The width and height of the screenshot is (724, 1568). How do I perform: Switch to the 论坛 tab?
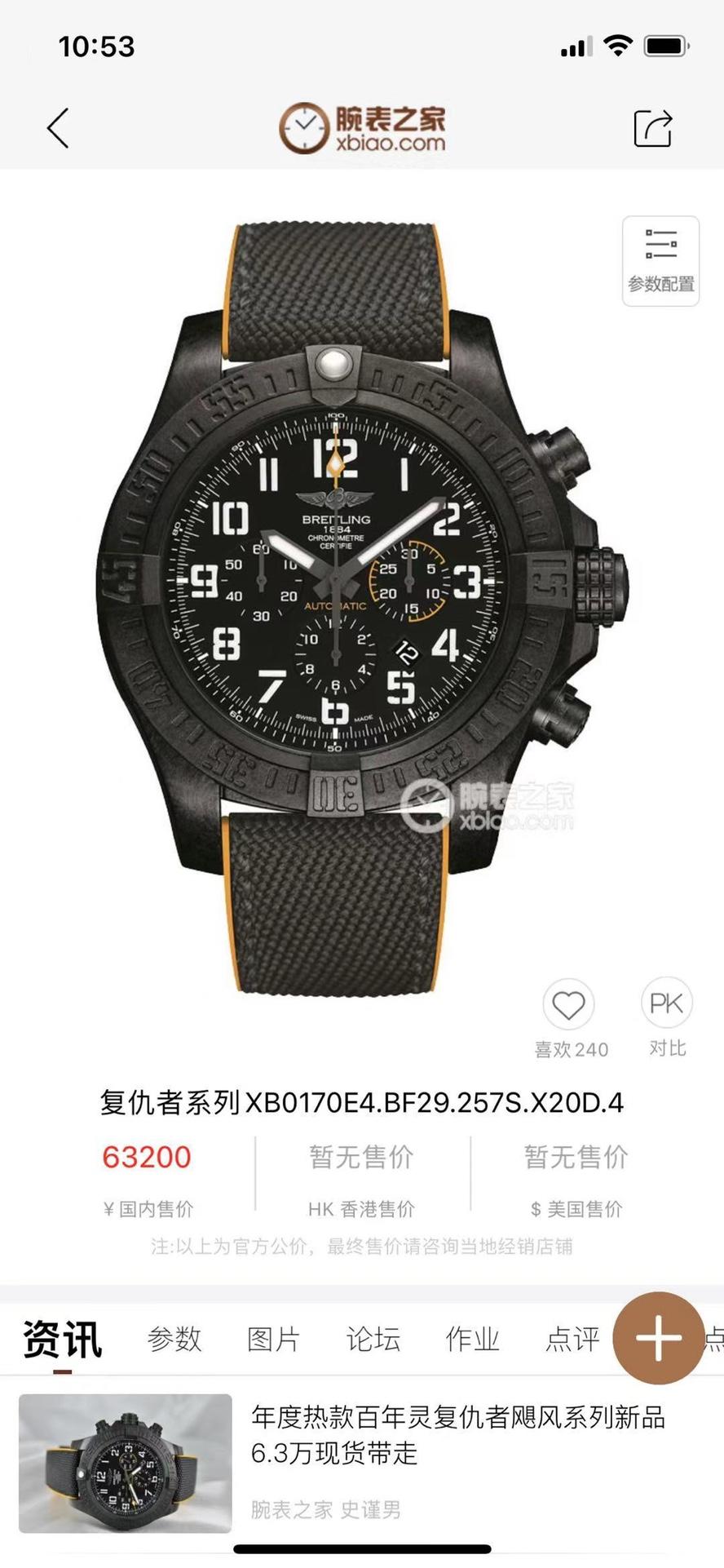click(x=373, y=1340)
